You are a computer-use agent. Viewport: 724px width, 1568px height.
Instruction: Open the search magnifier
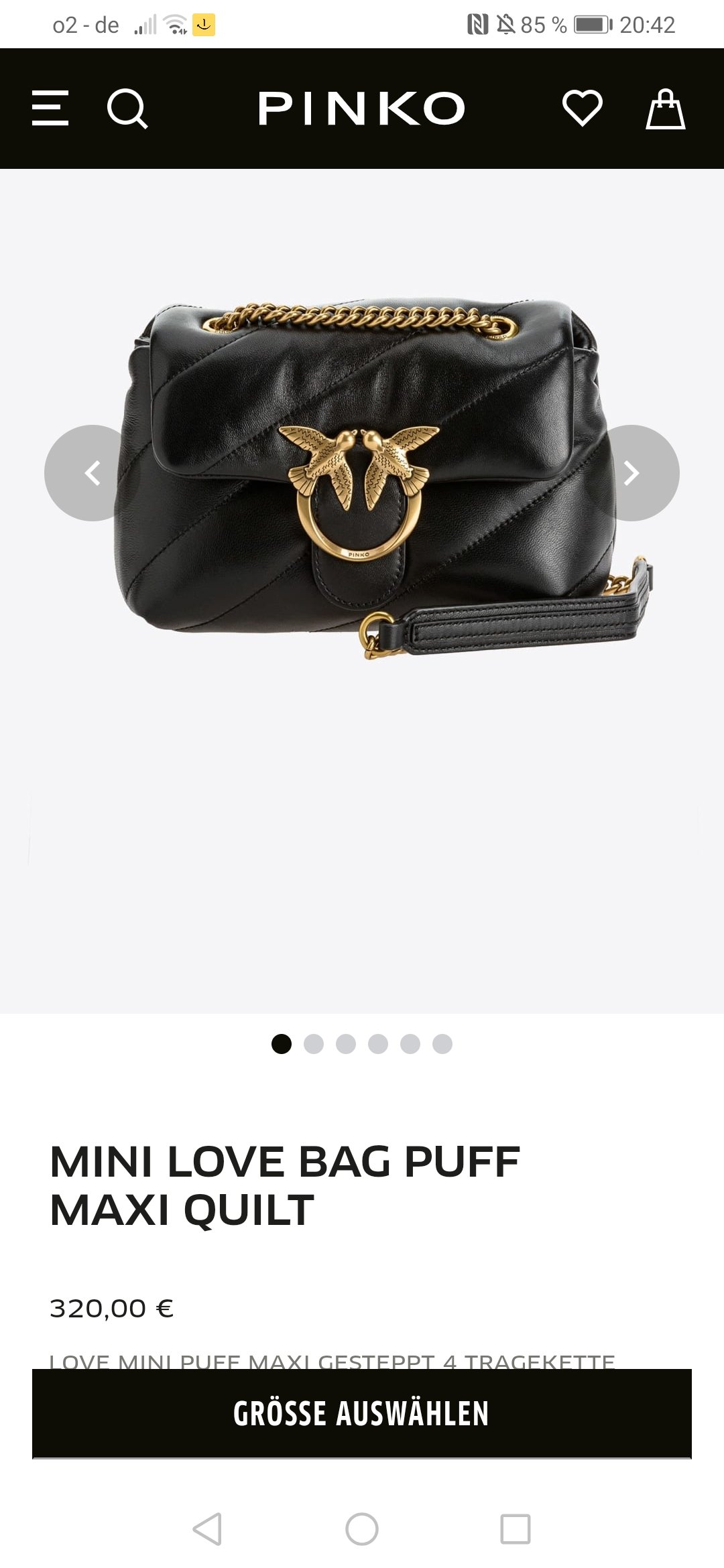[x=127, y=109]
